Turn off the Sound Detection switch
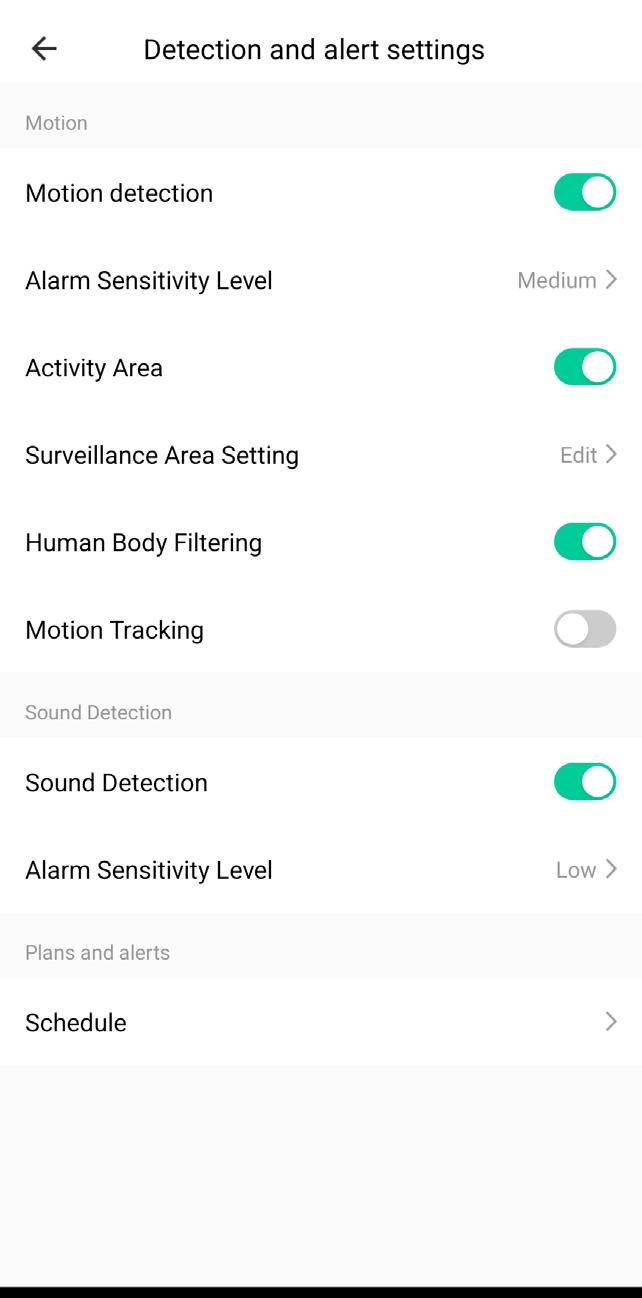The image size is (642, 1298). click(585, 782)
